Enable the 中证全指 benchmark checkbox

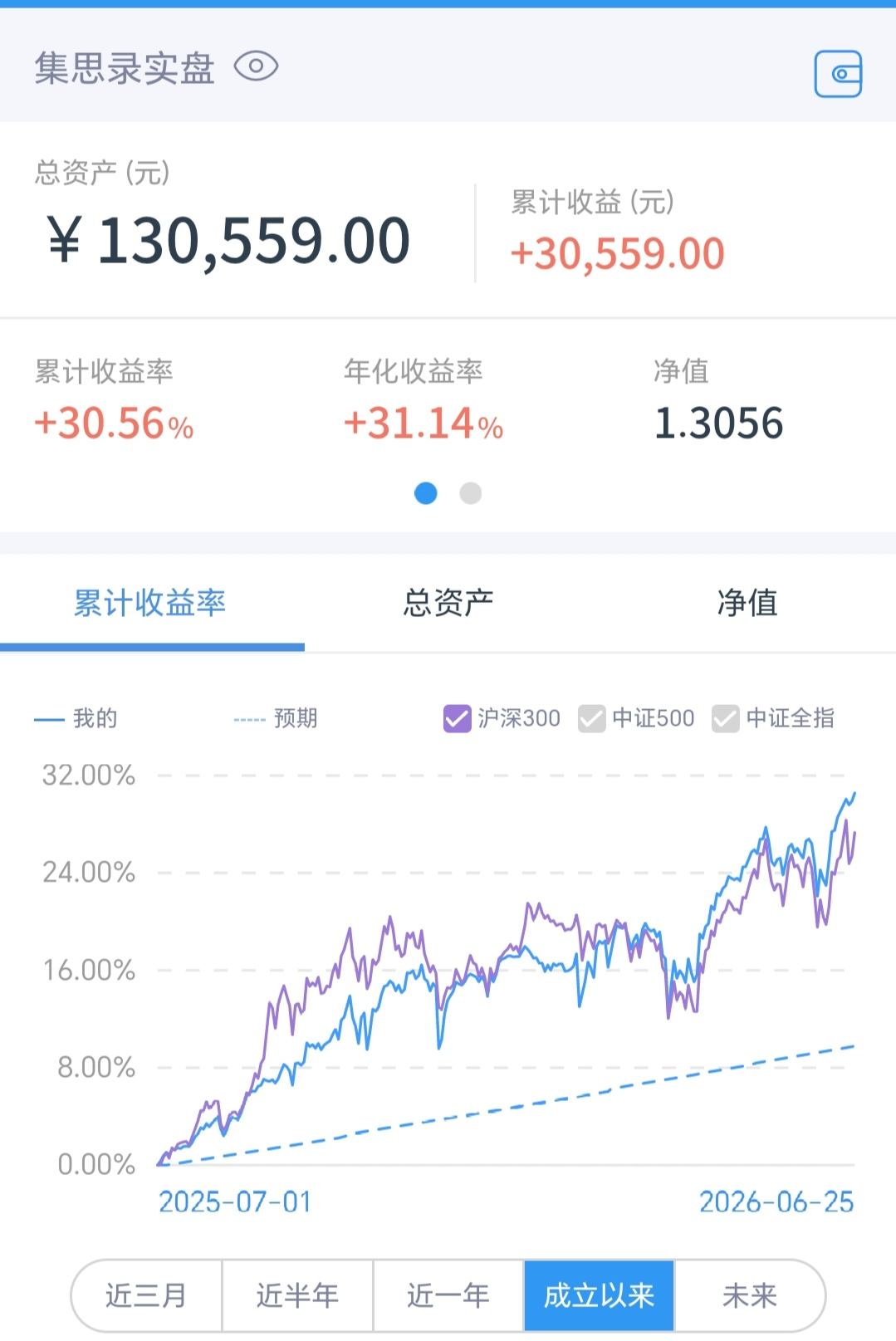click(x=725, y=718)
